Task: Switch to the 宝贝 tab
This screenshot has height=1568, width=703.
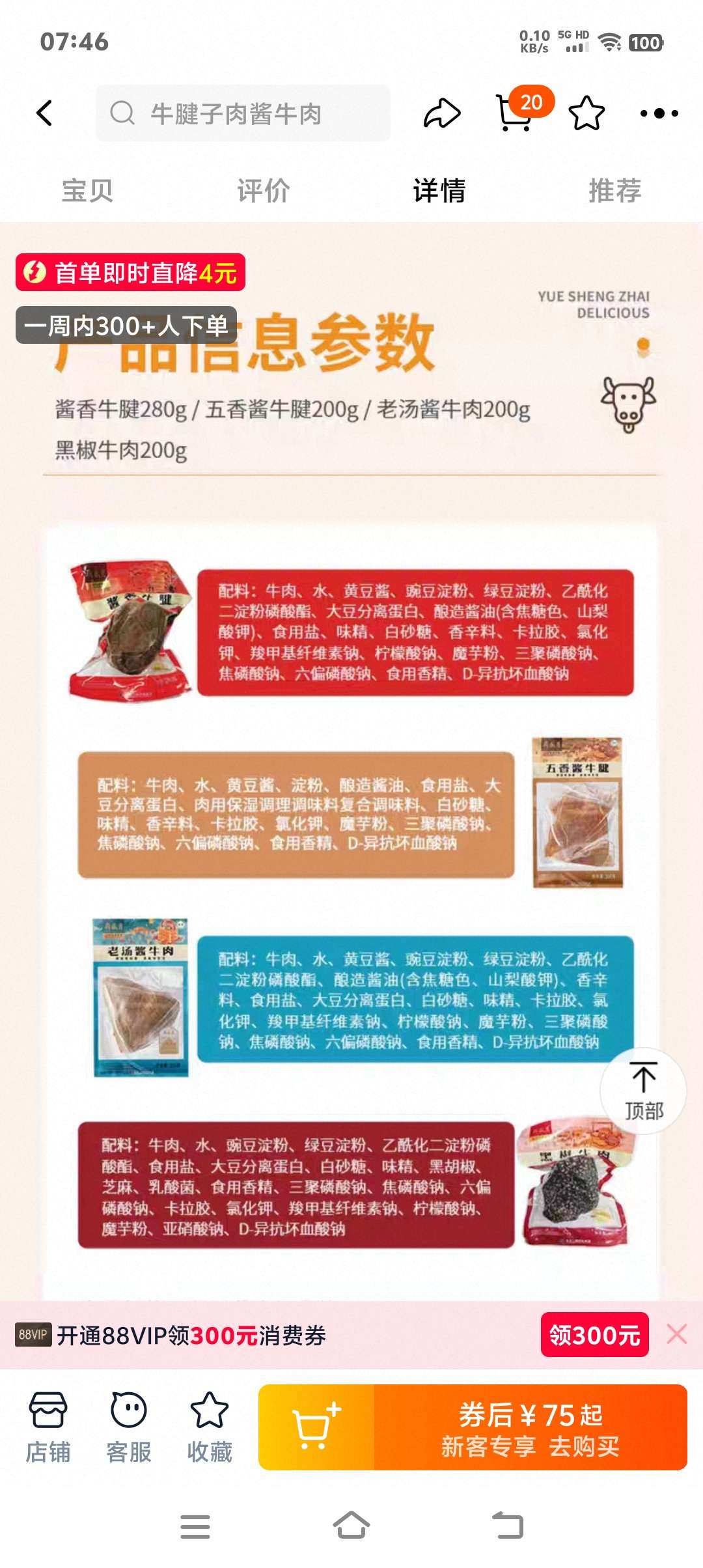Action: (87, 191)
